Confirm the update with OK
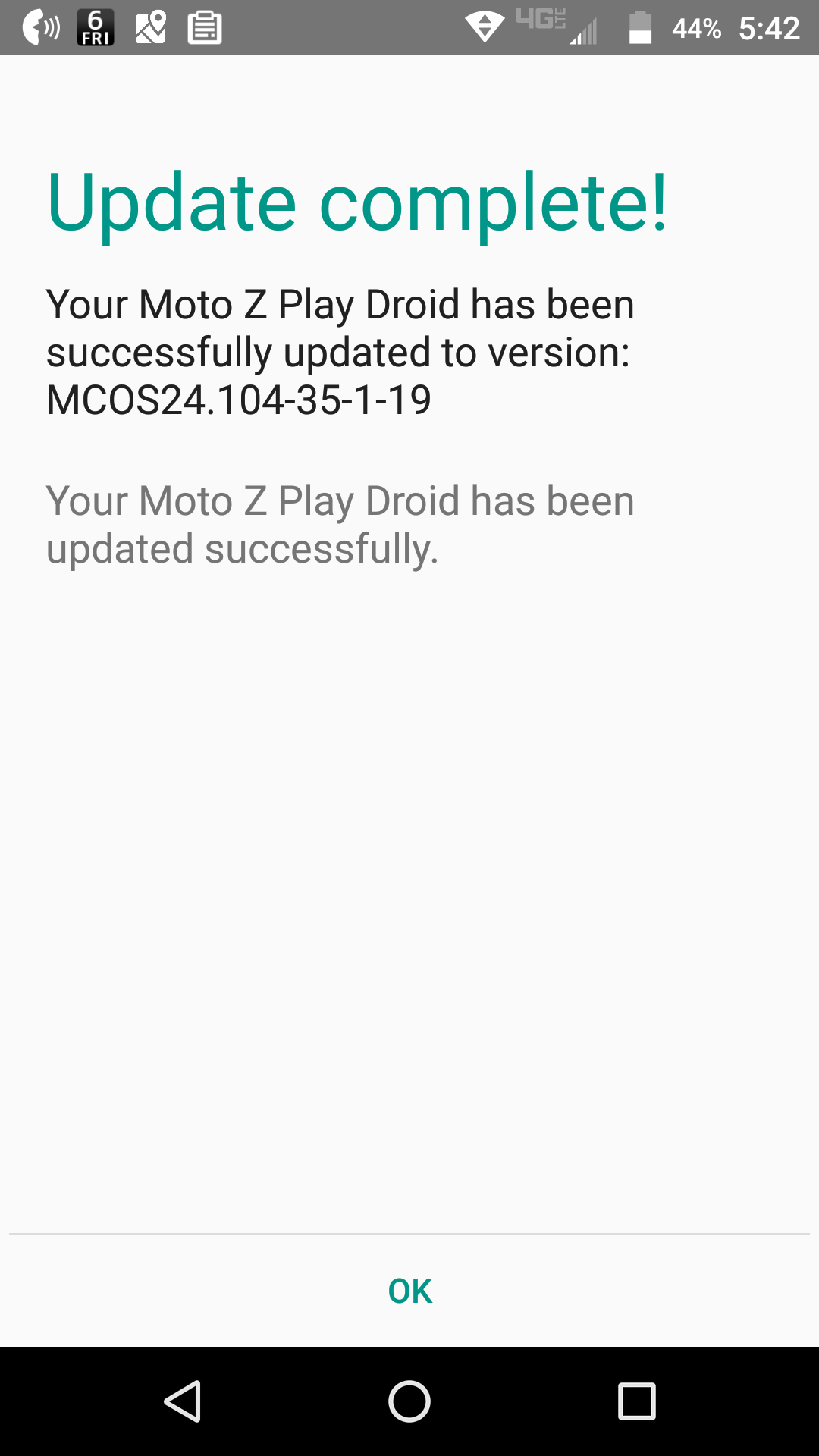 coord(409,1291)
